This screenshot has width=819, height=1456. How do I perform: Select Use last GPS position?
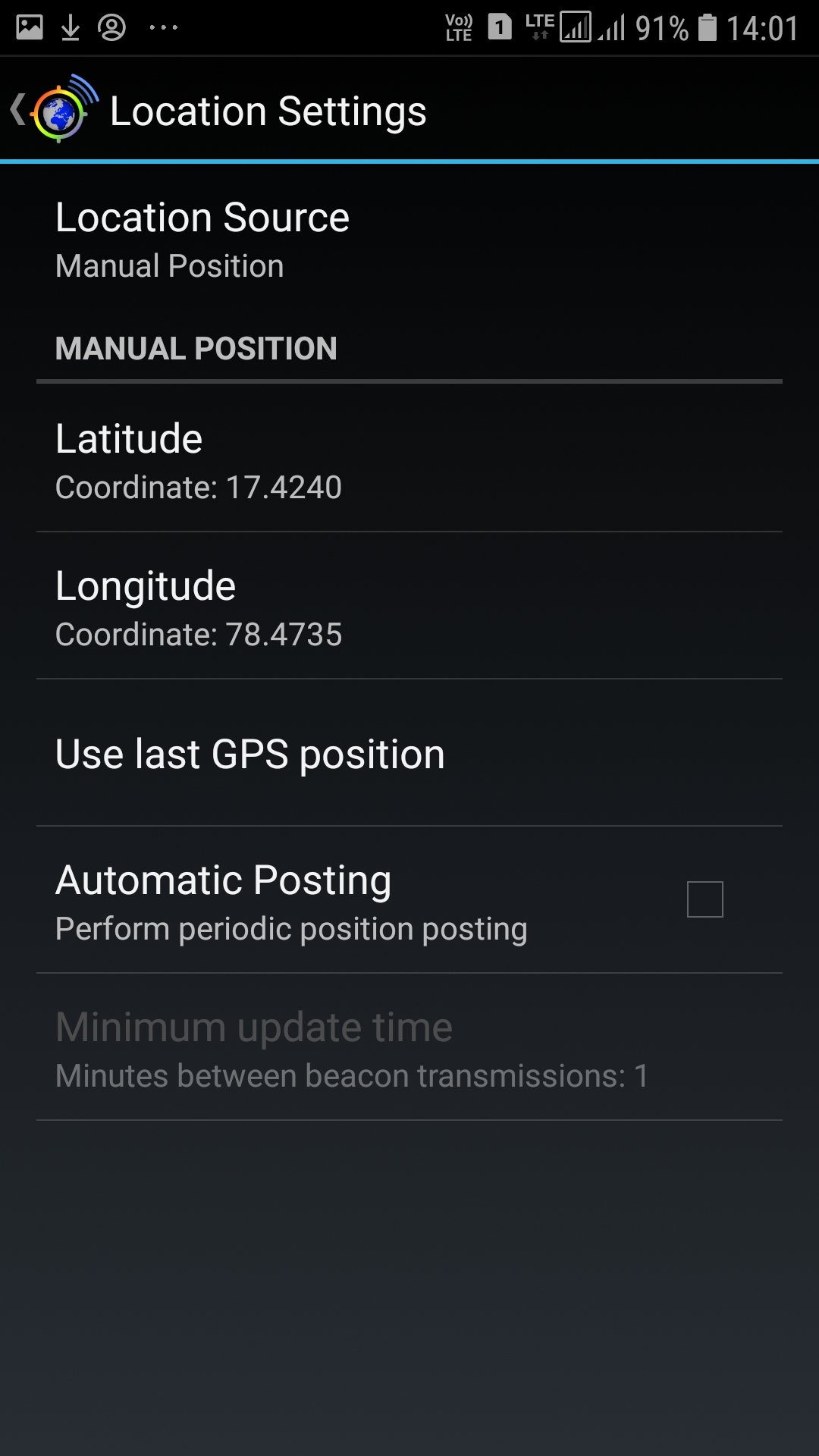(409, 754)
